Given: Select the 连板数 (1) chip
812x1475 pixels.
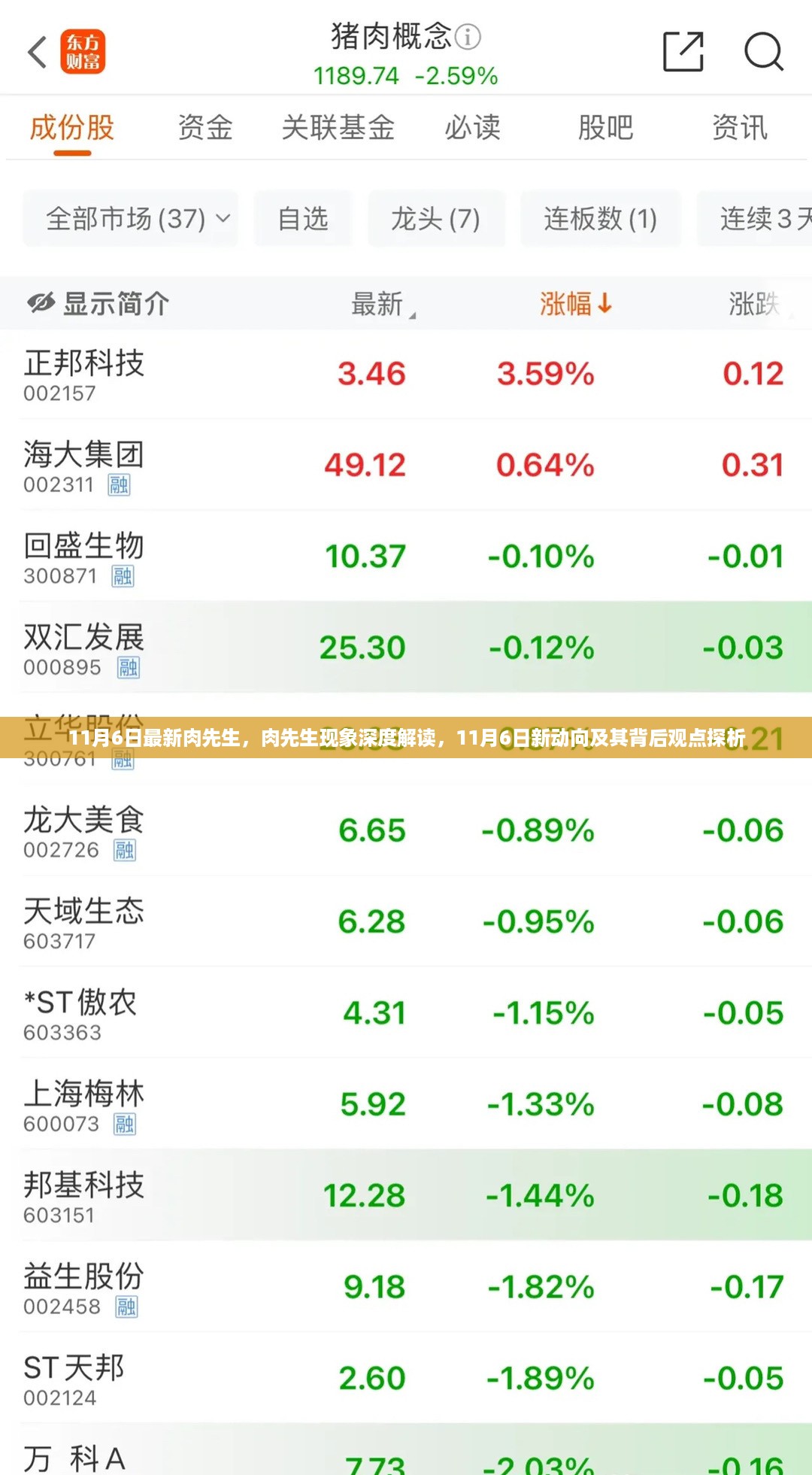Looking at the screenshot, I should [600, 219].
